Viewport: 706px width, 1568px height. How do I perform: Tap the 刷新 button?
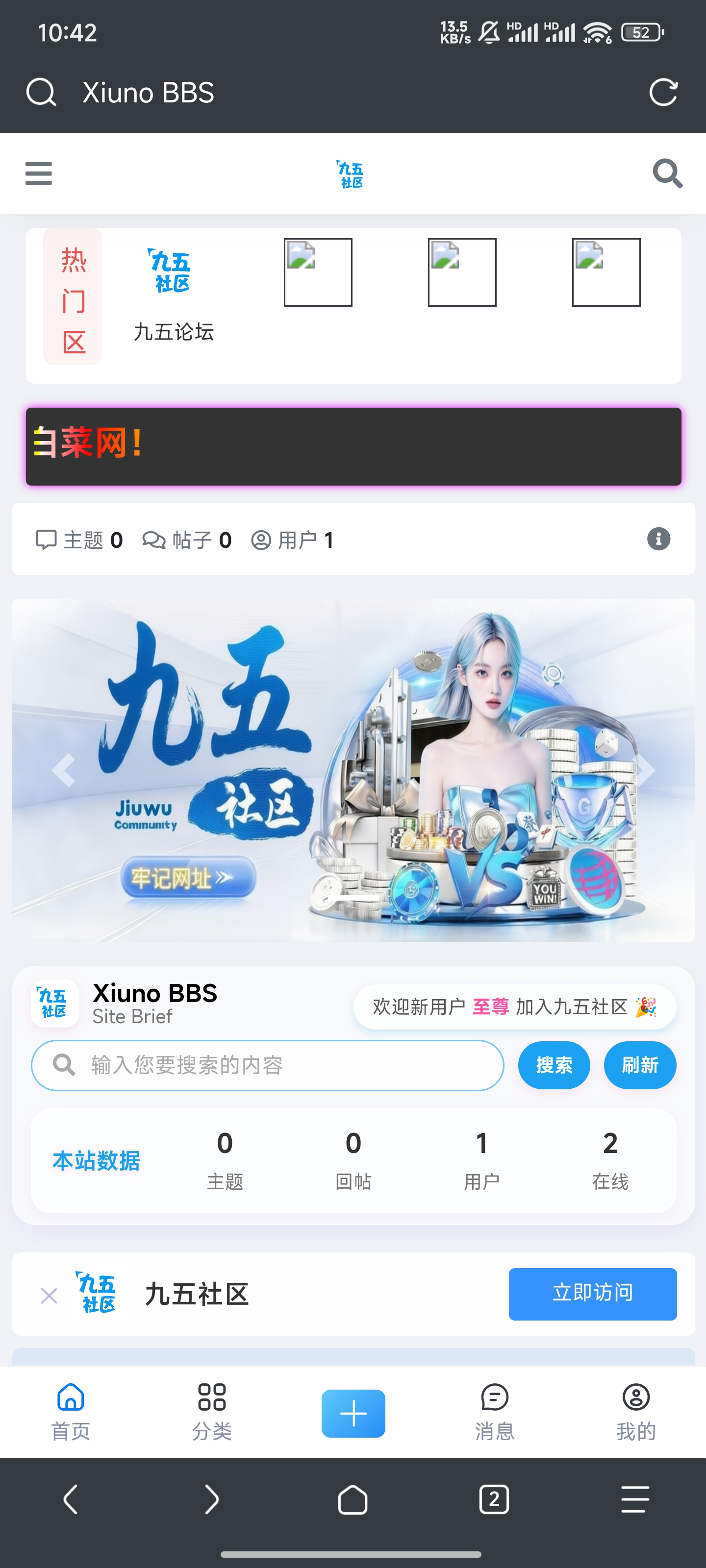(640, 1065)
